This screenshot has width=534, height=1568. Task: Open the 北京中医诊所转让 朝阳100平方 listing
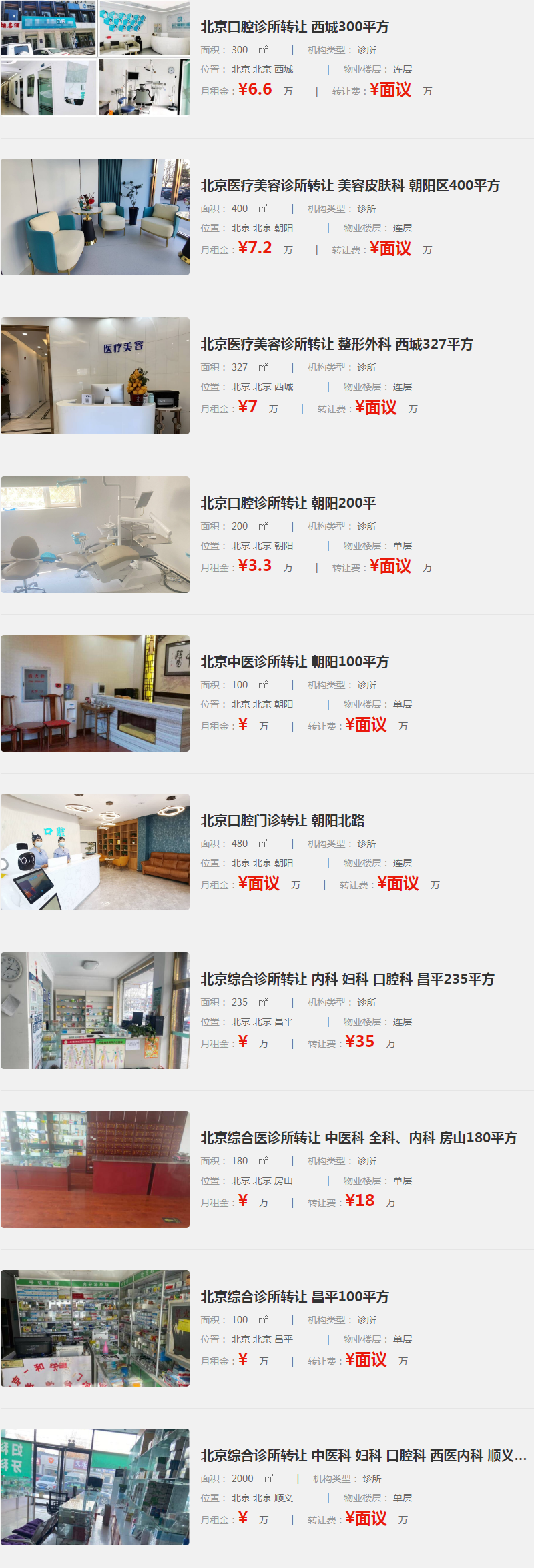294,662
